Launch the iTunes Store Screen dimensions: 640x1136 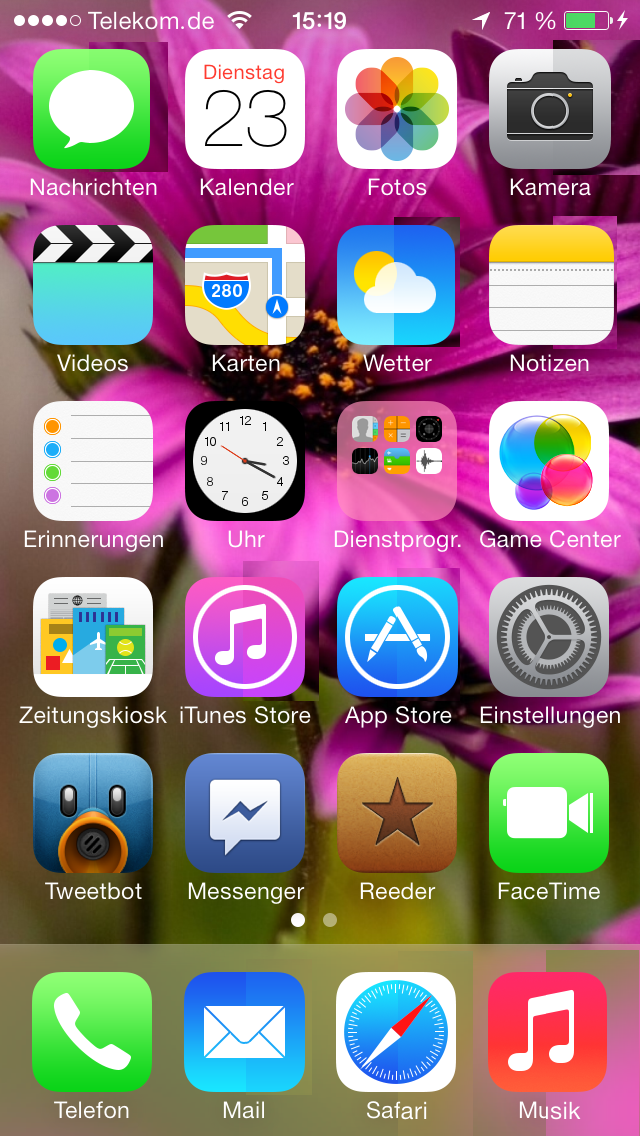(245, 638)
